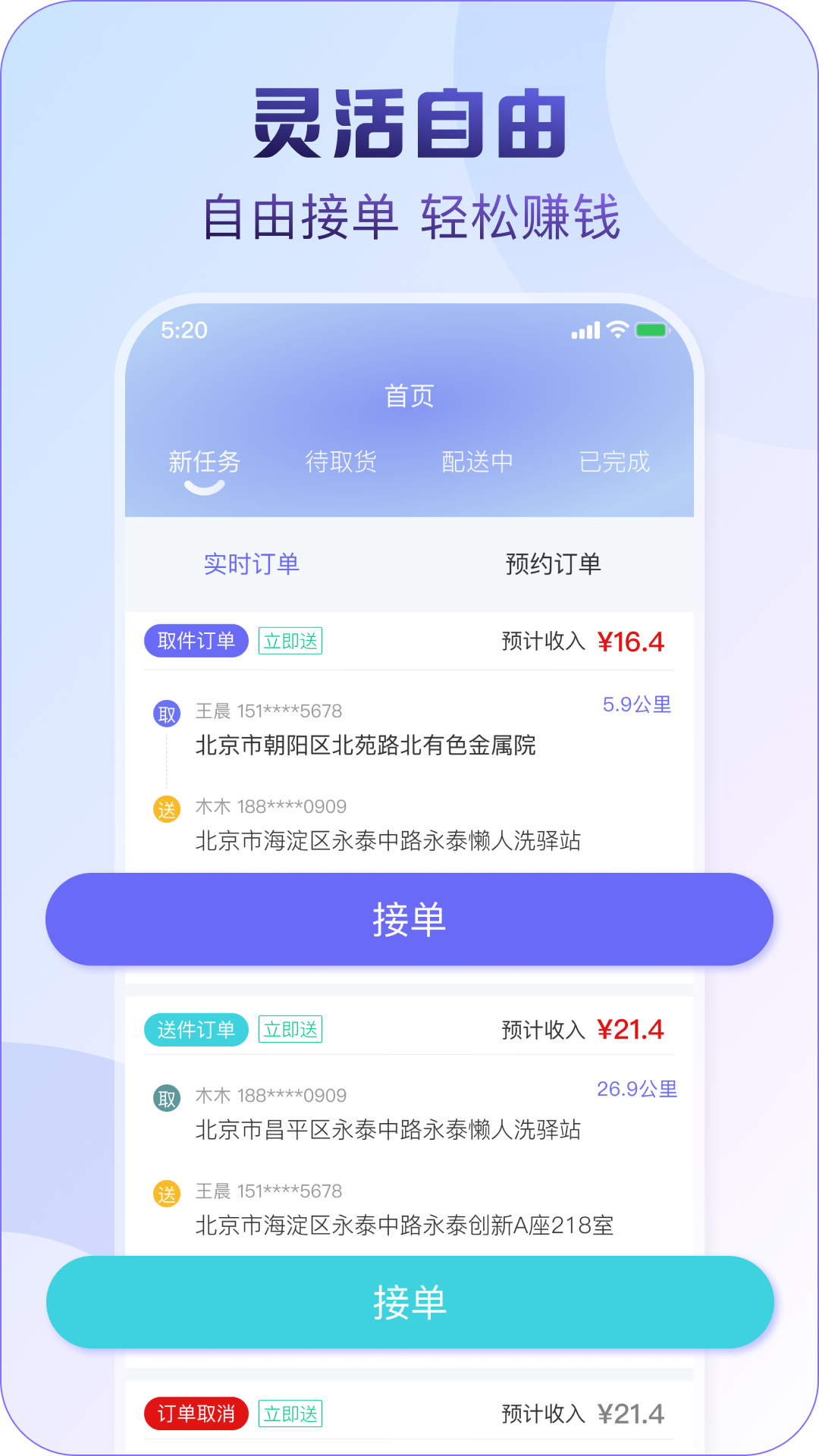Click the purple 取件订单 badge
Viewport: 819px width, 1456px height.
coord(196,641)
